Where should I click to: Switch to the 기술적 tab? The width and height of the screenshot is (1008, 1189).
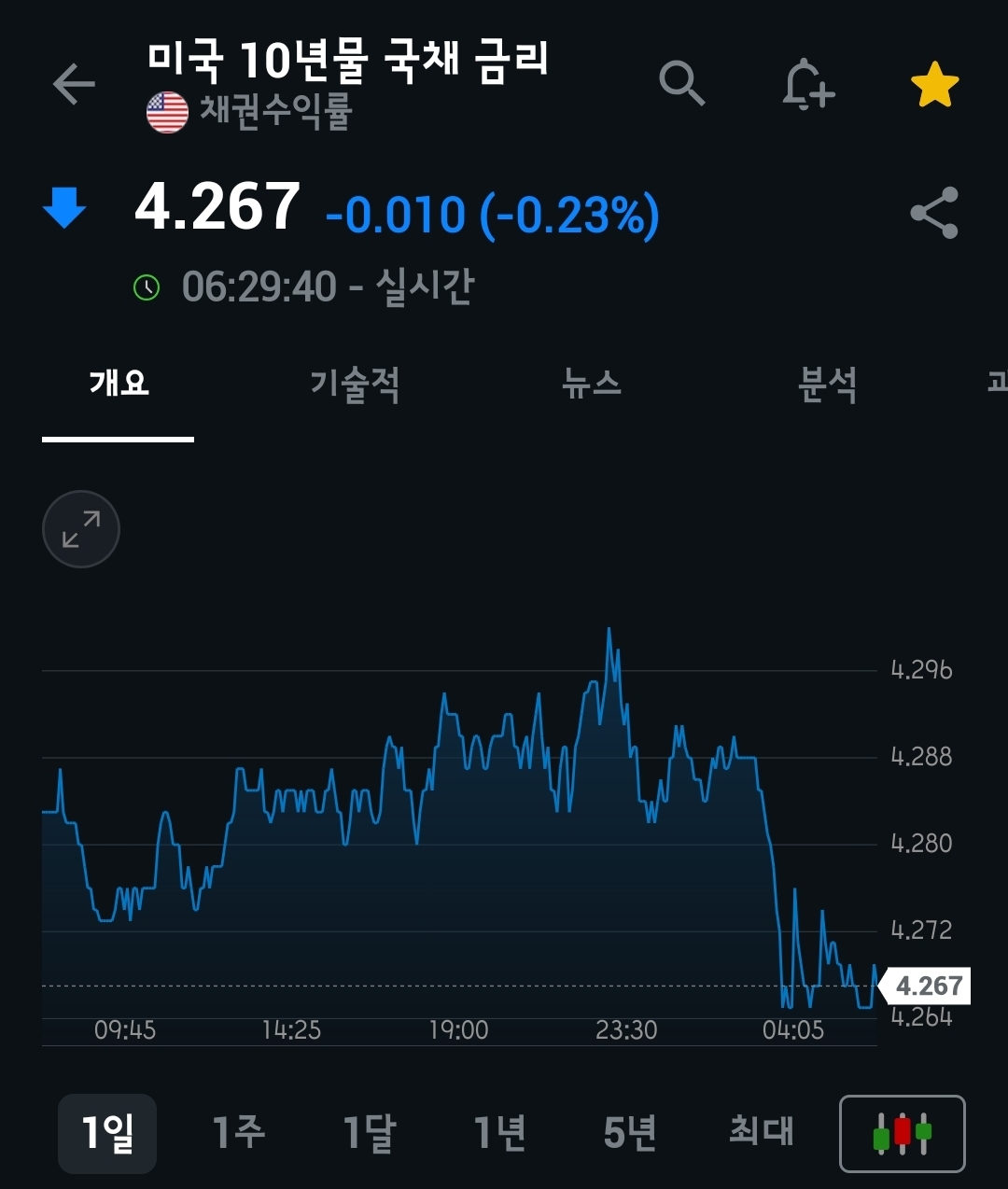[355, 384]
